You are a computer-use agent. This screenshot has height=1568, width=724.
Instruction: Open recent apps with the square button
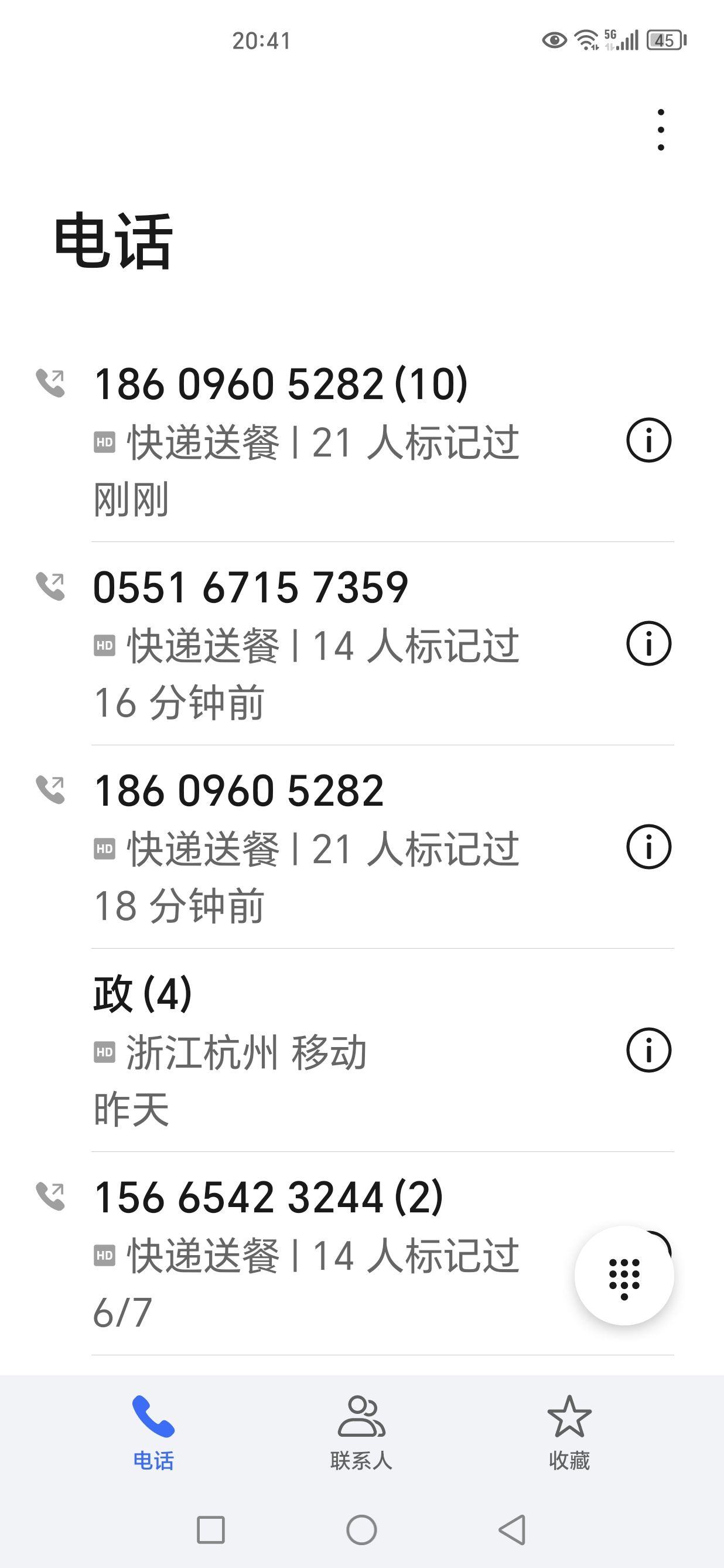211,1530
